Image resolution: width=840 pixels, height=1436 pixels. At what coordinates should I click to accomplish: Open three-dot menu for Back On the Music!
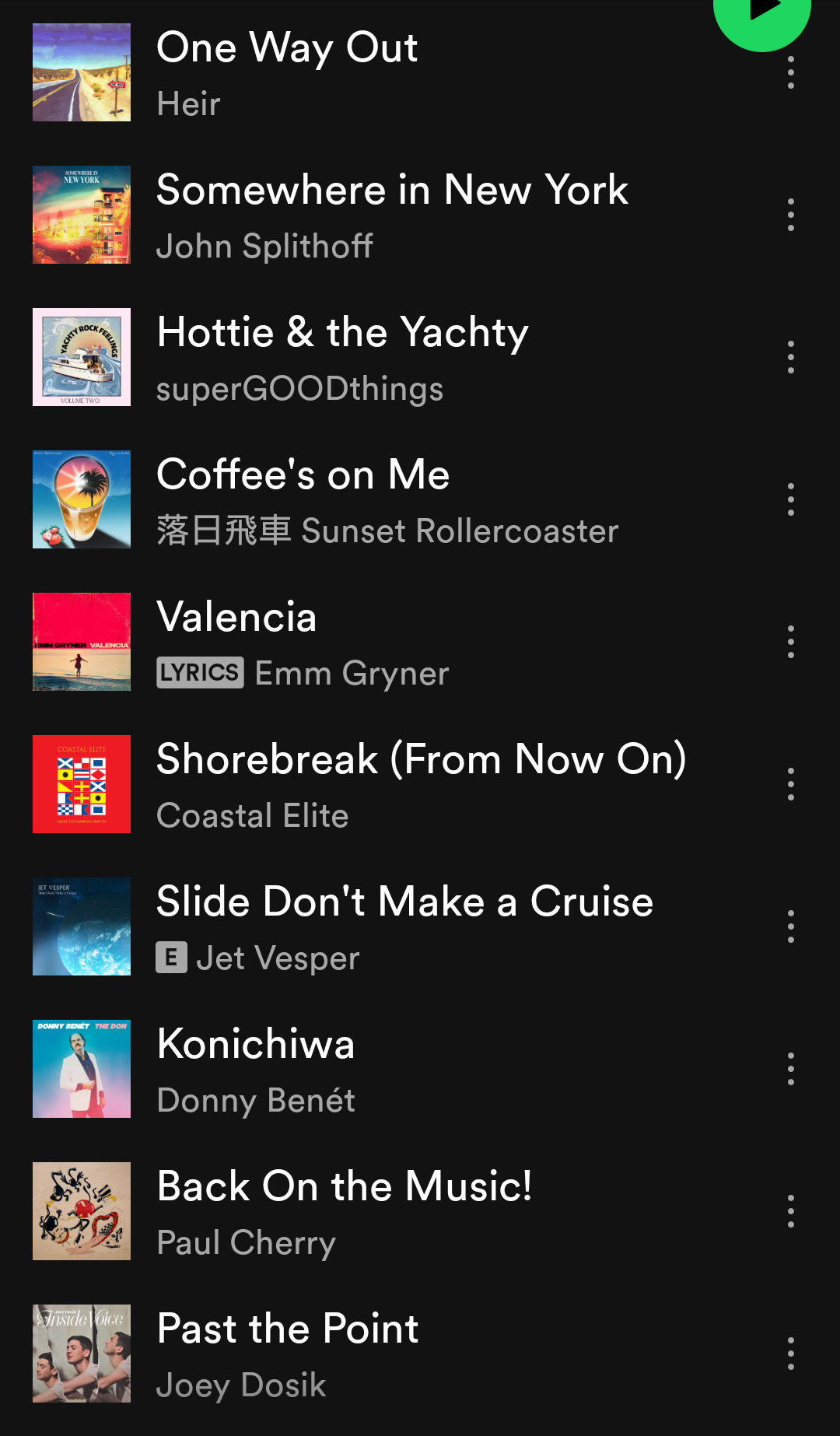tap(790, 1211)
